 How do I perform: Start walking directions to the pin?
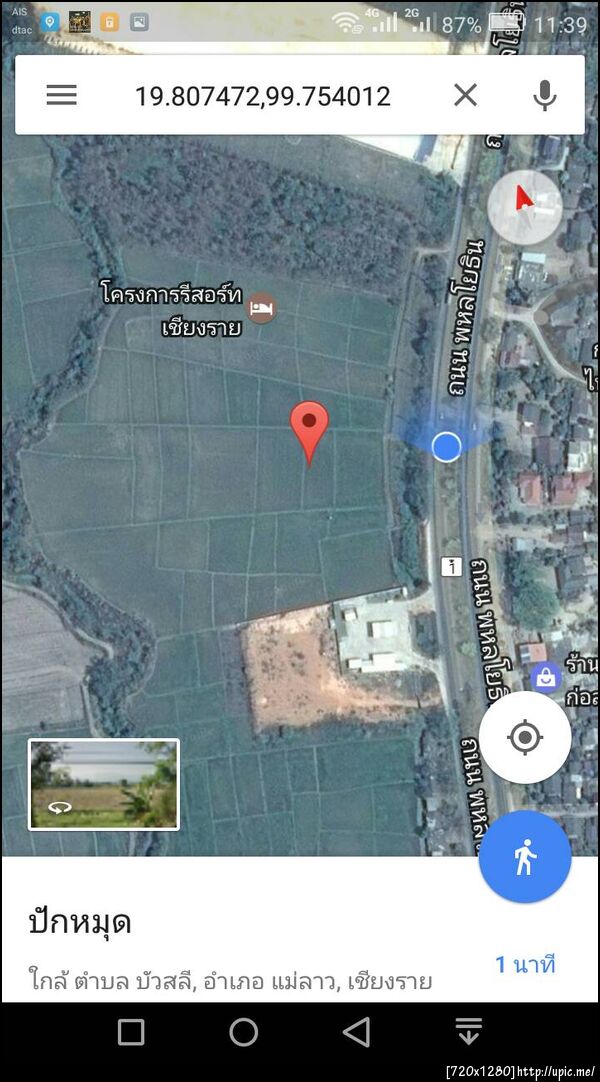[x=524, y=857]
